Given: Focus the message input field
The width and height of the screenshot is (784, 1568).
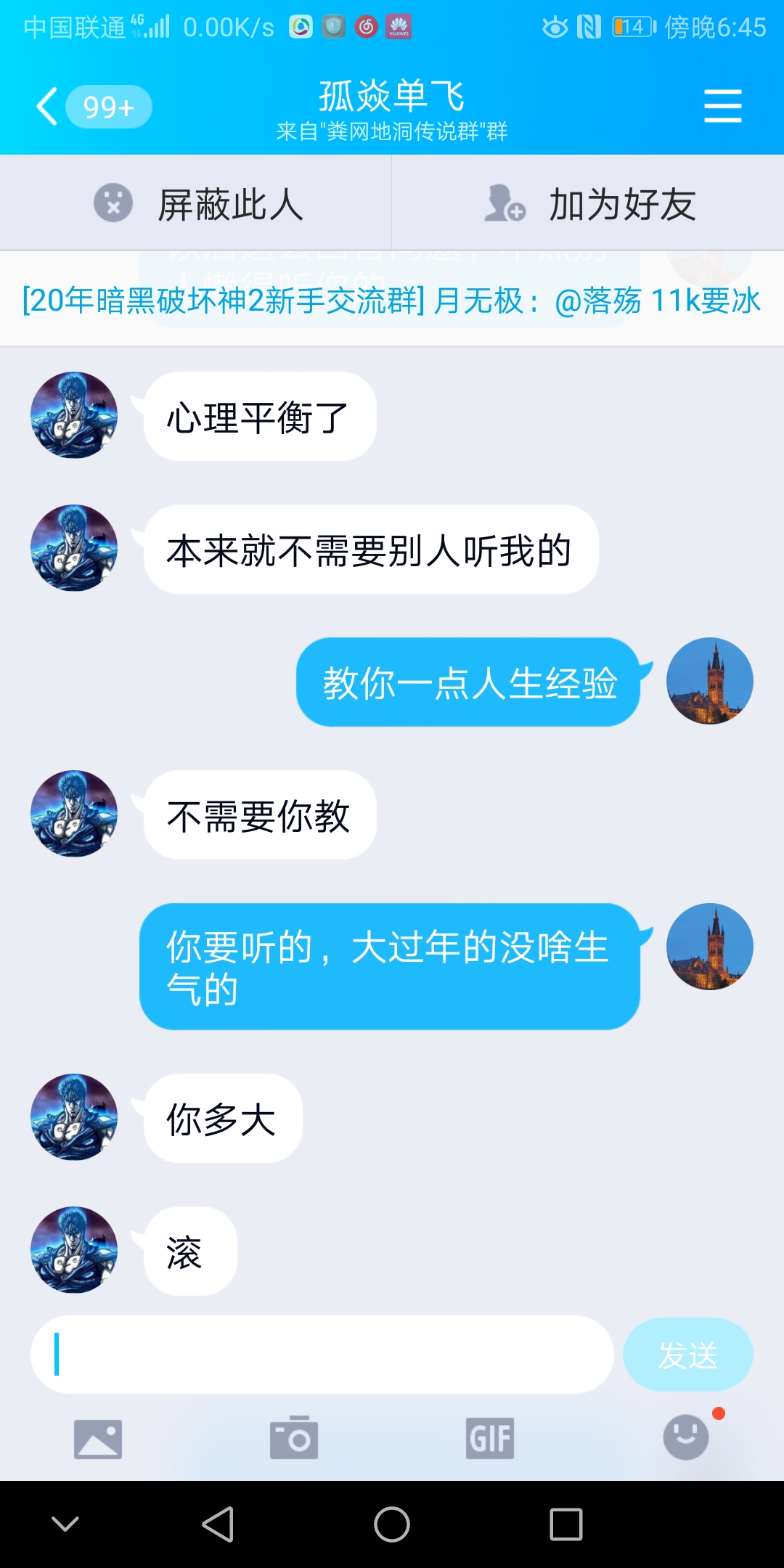Looking at the screenshot, I should (322, 1355).
